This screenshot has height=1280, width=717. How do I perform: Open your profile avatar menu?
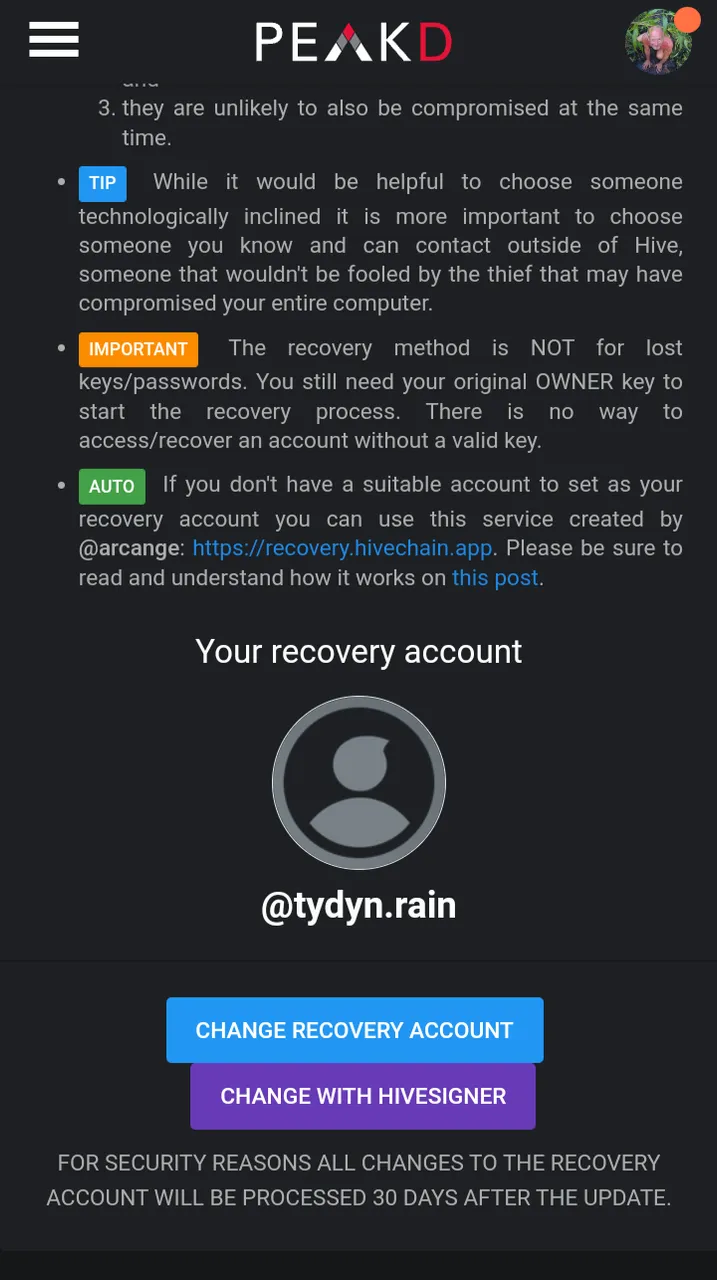click(x=658, y=42)
